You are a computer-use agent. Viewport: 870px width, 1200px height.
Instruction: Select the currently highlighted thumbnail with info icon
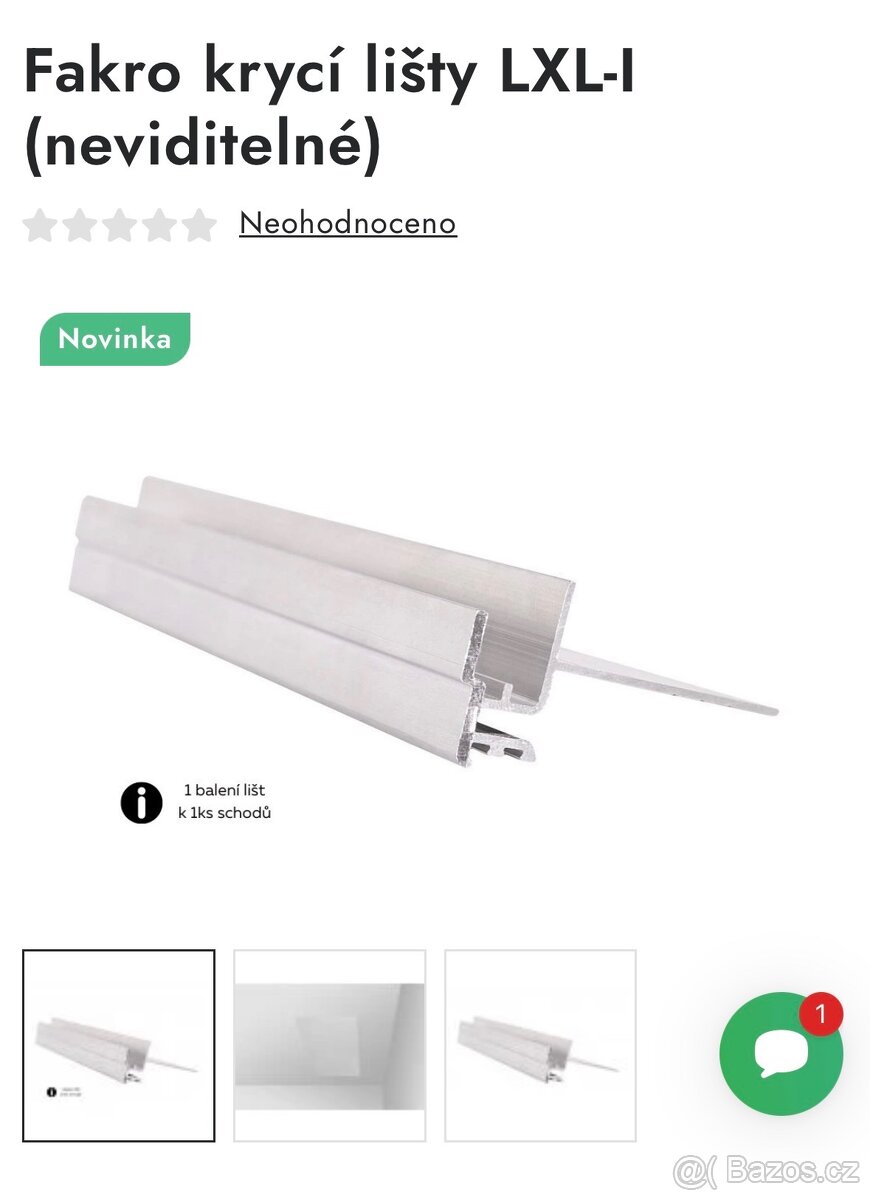(119, 1045)
